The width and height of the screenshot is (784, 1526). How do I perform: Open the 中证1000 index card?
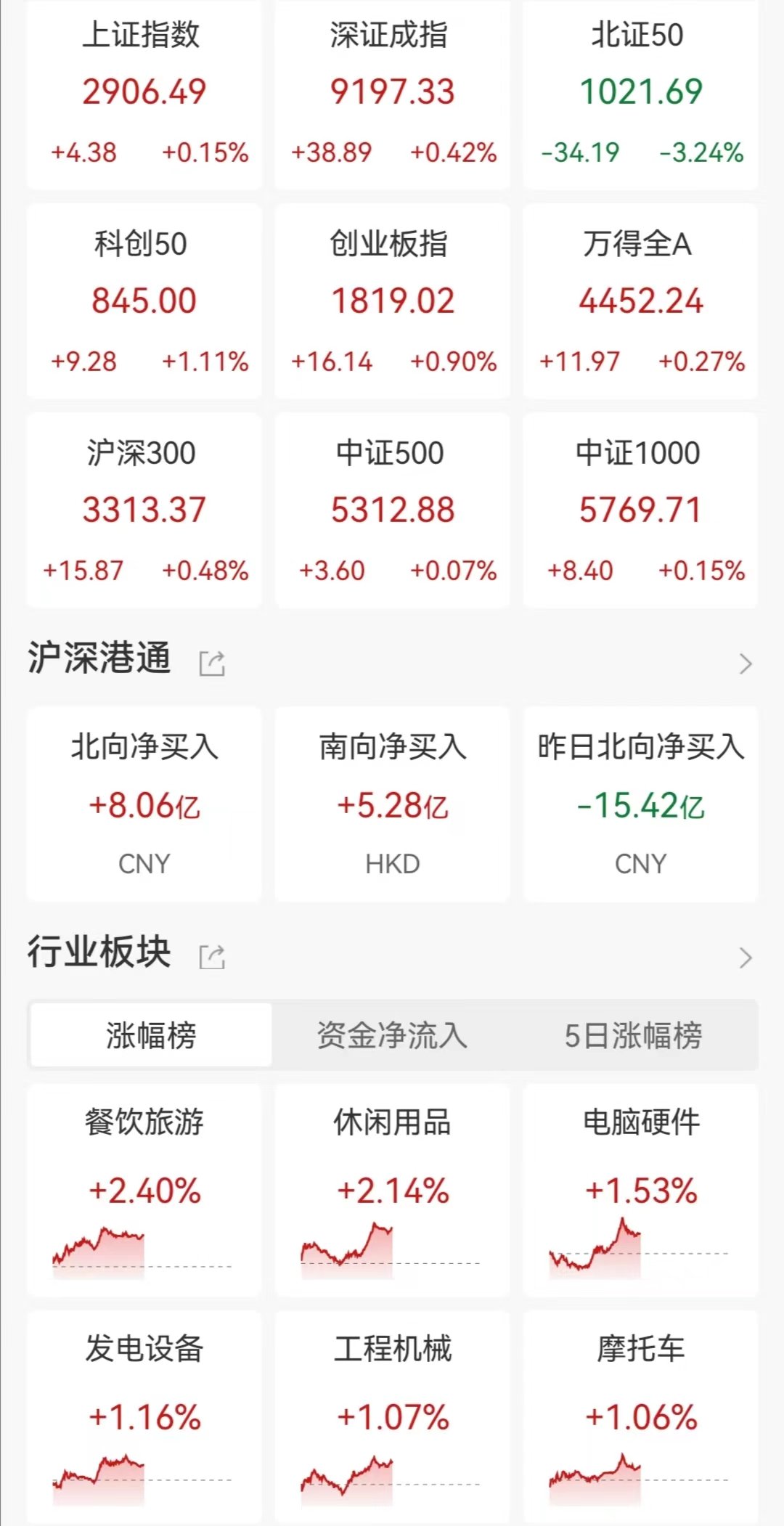pyautogui.click(x=640, y=510)
